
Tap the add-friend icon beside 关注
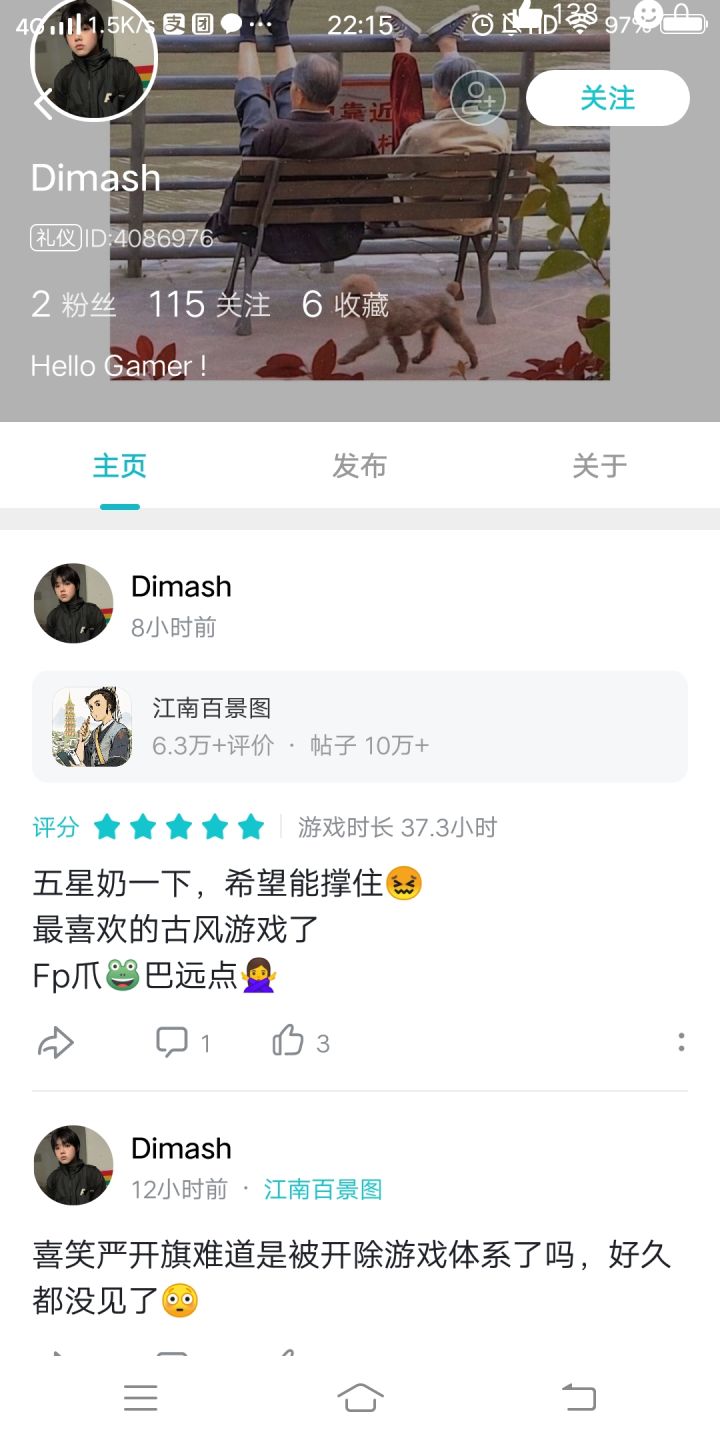tap(477, 98)
